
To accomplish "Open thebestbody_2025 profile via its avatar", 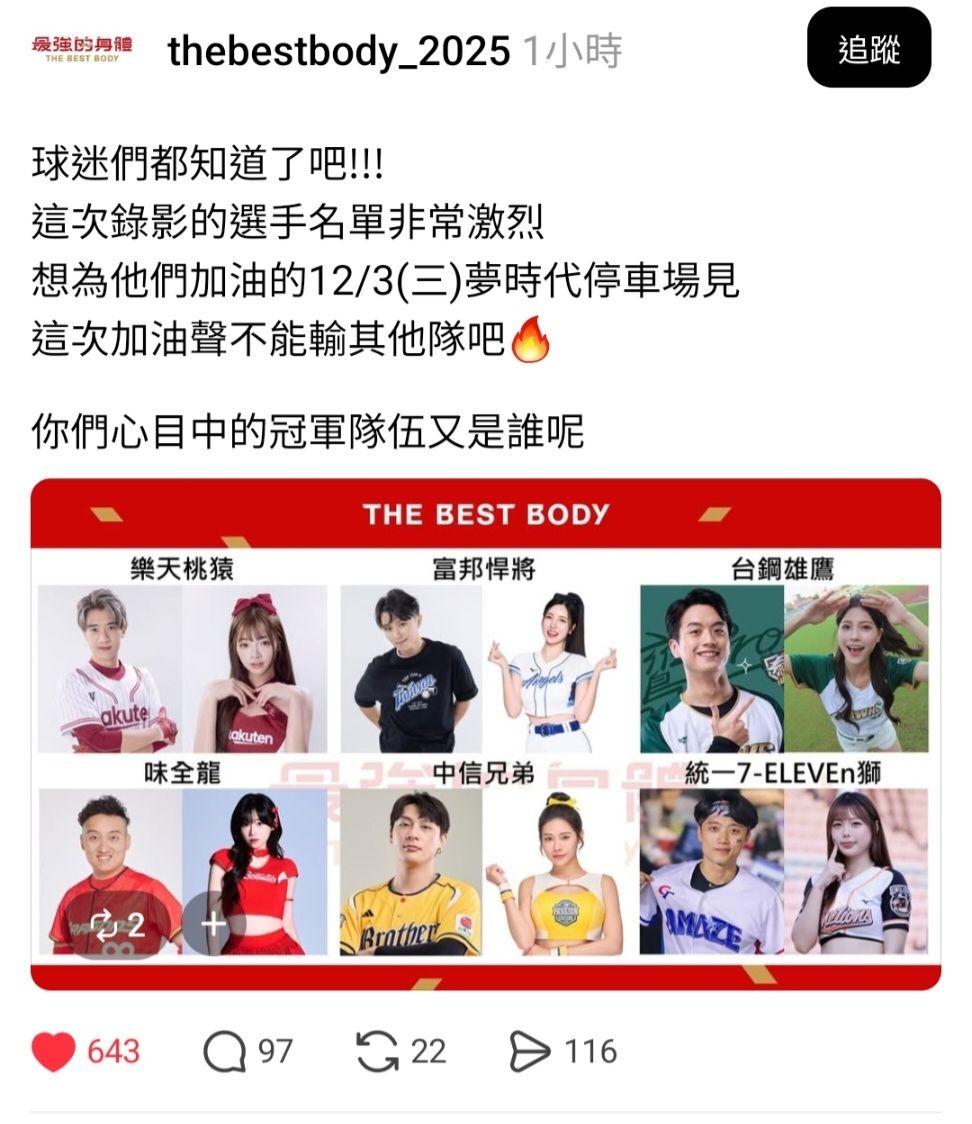I will [x=81, y=49].
